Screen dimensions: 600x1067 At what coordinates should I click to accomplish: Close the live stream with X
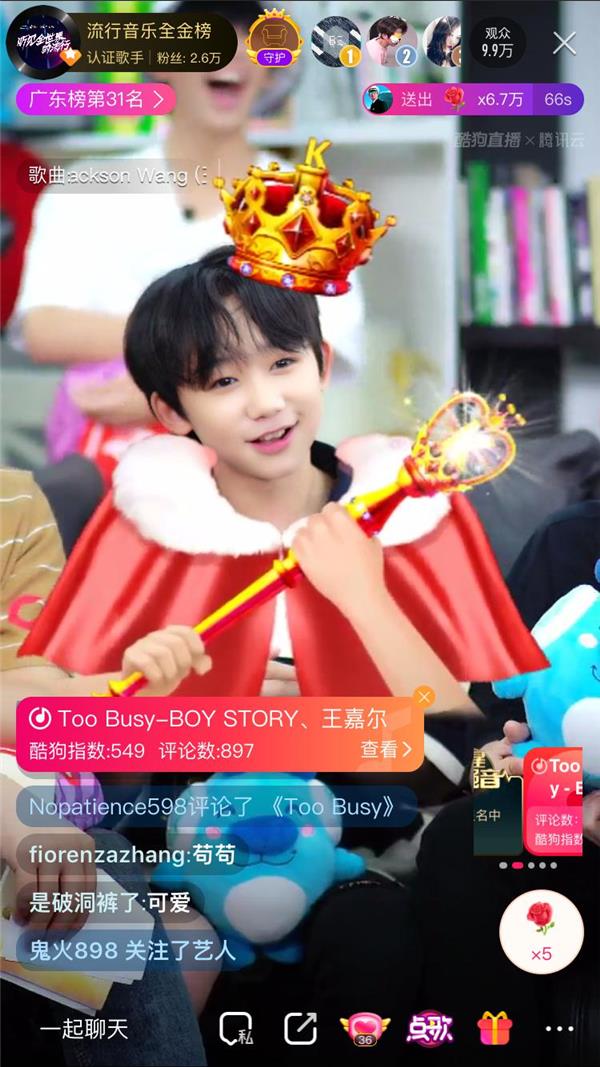click(x=564, y=43)
